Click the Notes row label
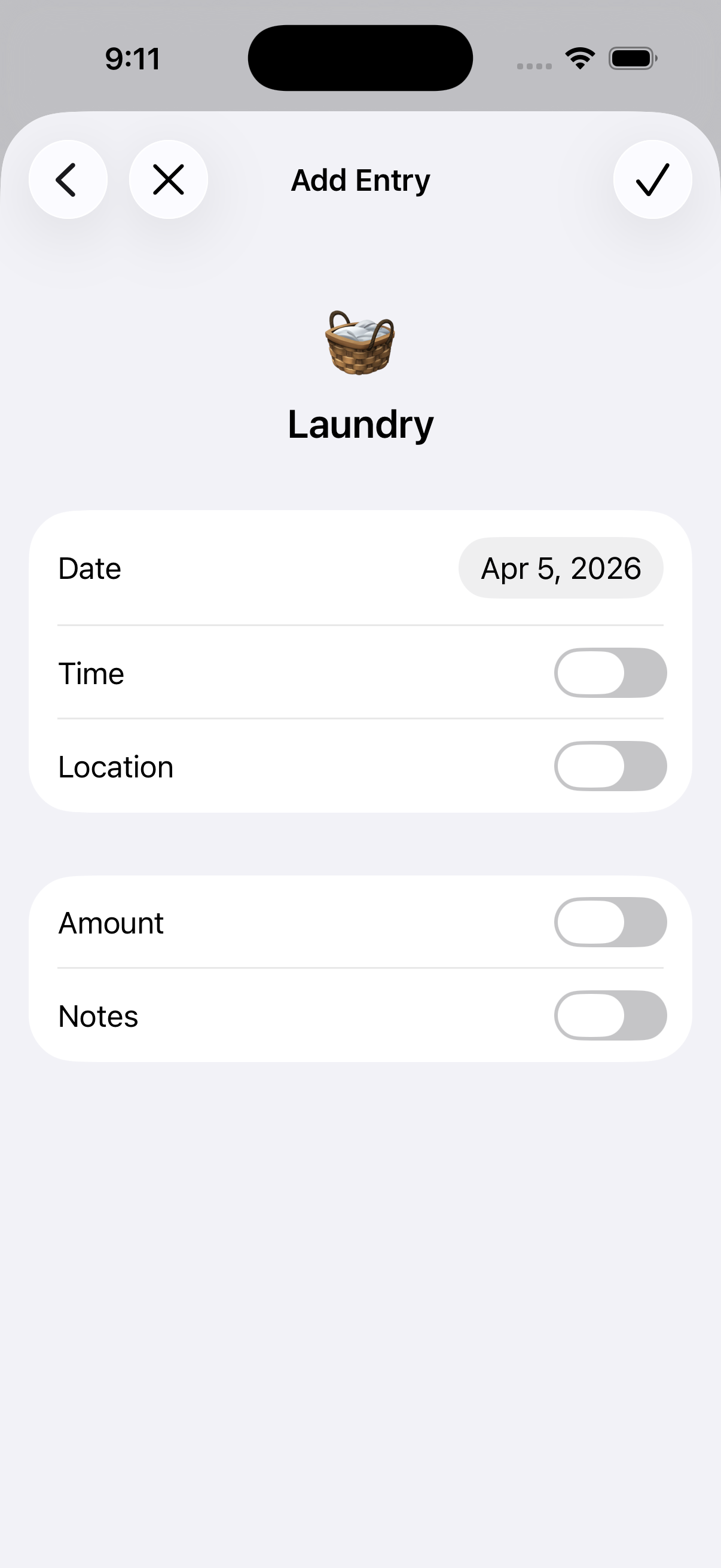 pyautogui.click(x=97, y=1015)
